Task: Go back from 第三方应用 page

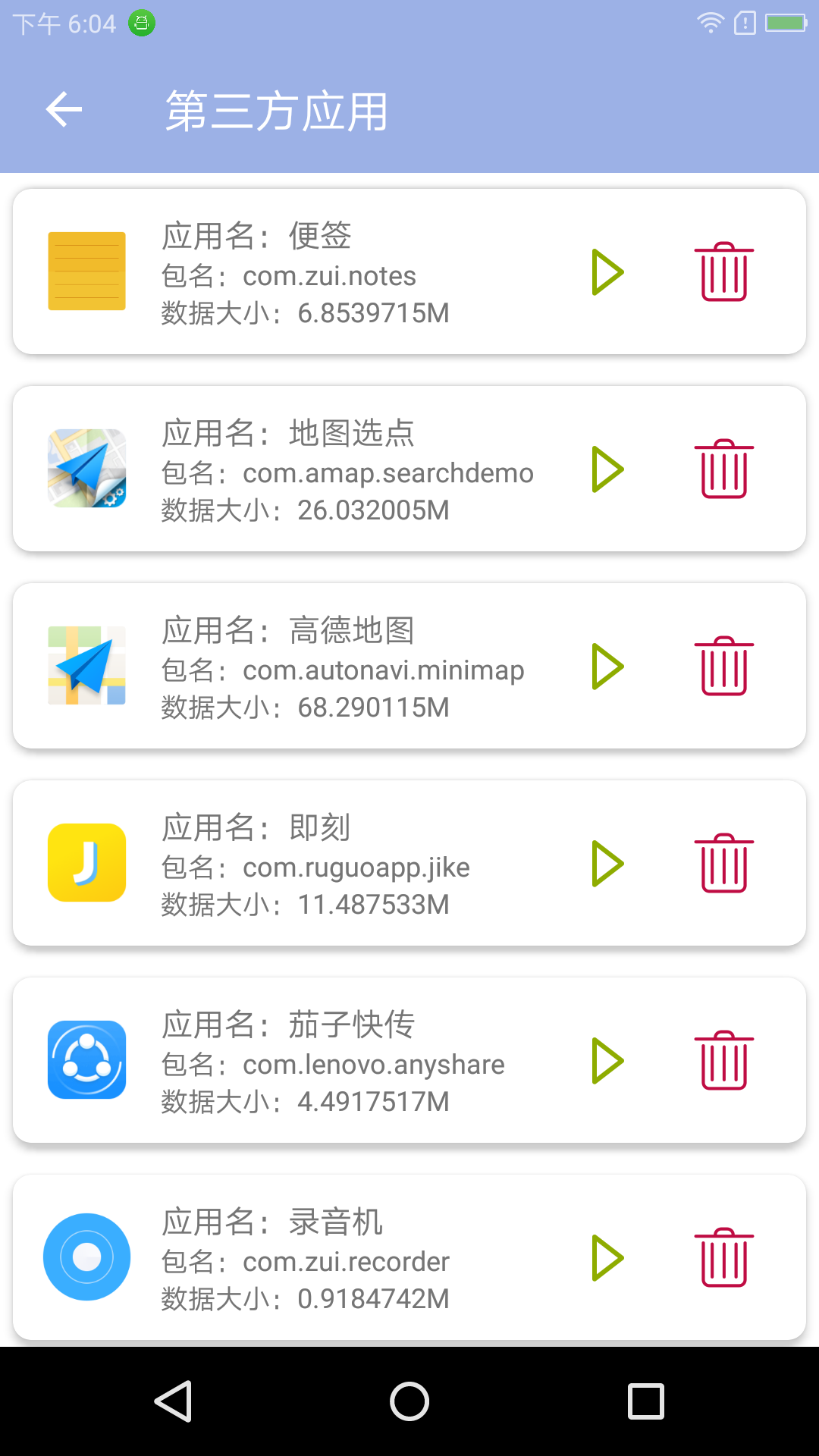Action: click(64, 110)
